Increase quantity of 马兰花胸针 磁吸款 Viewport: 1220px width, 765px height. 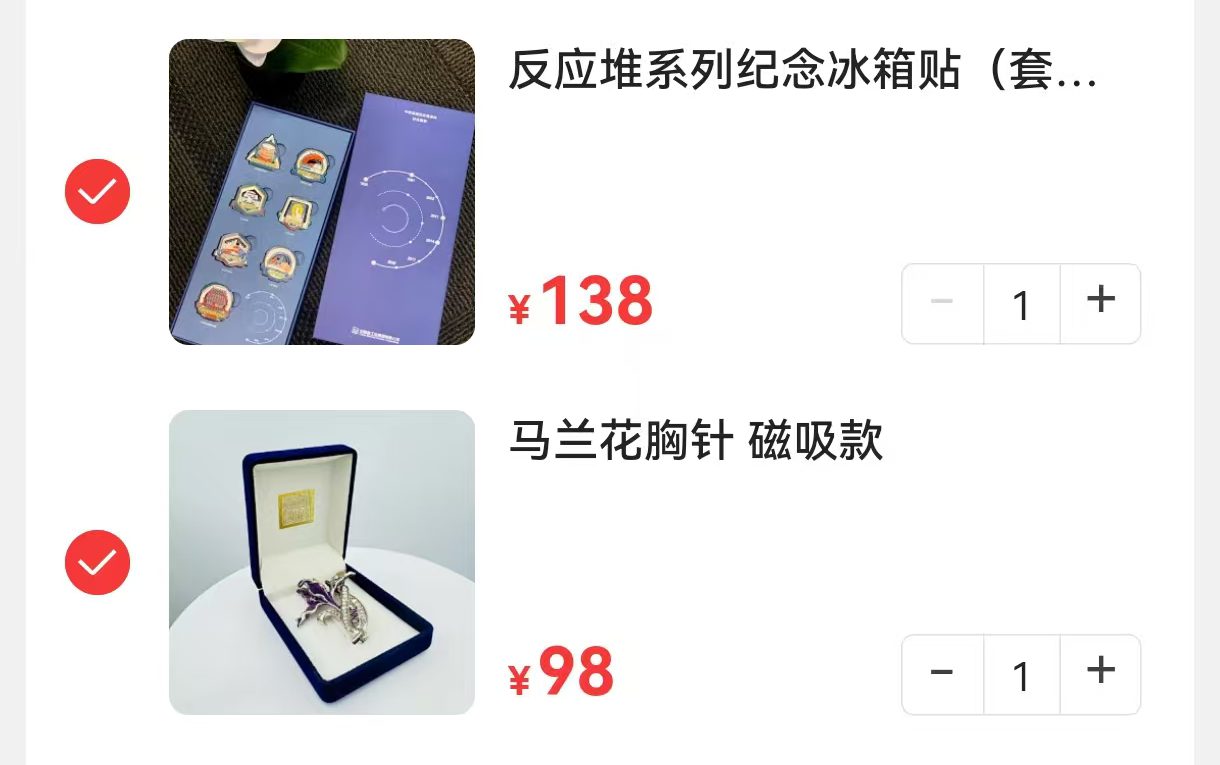click(1100, 674)
